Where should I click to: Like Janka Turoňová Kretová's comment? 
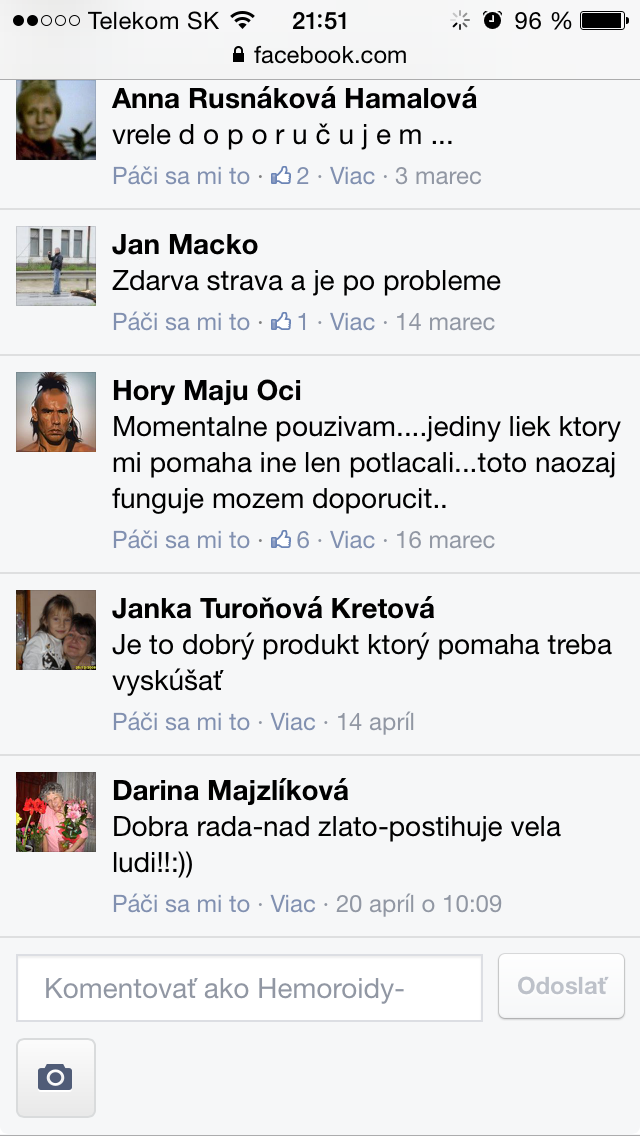coord(180,723)
